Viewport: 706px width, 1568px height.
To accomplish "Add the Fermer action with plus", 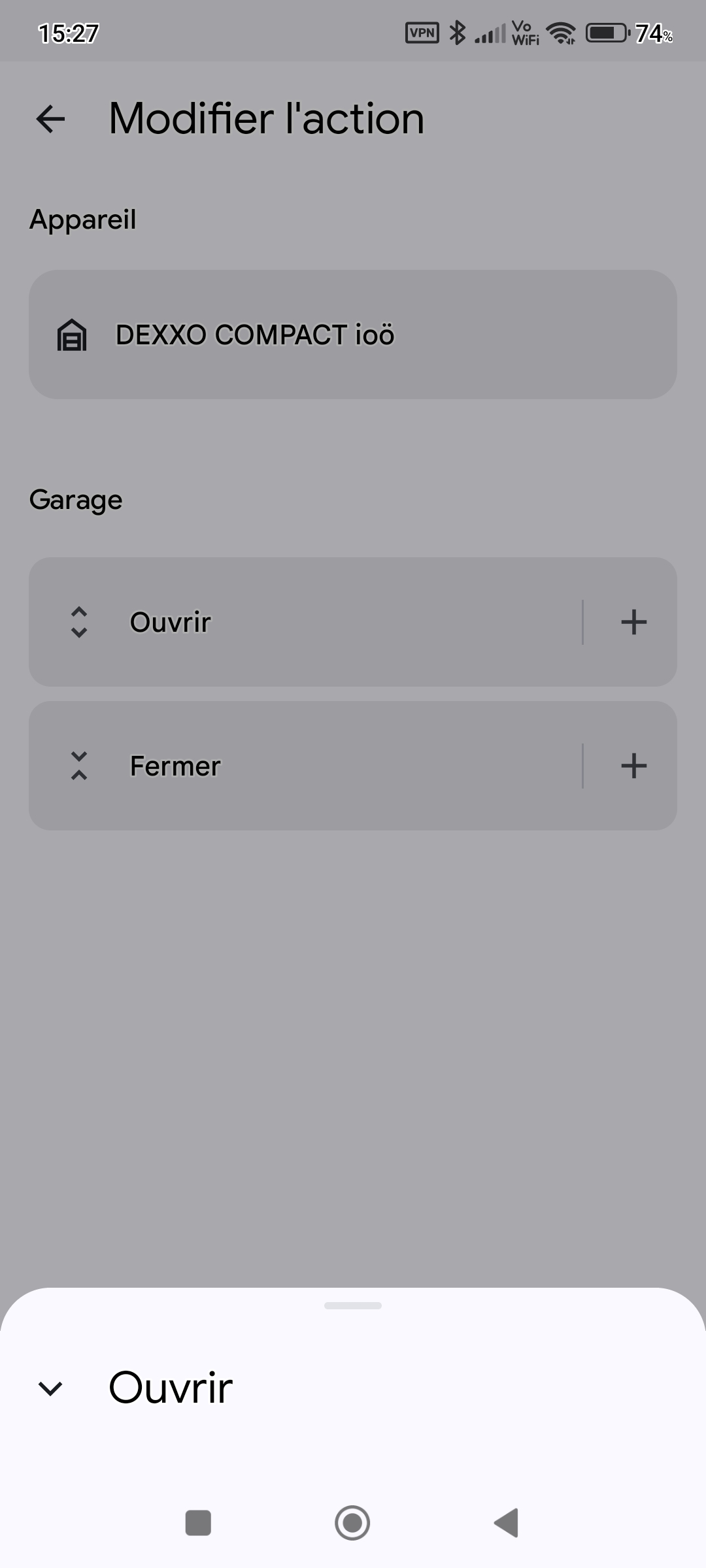I will click(x=633, y=766).
